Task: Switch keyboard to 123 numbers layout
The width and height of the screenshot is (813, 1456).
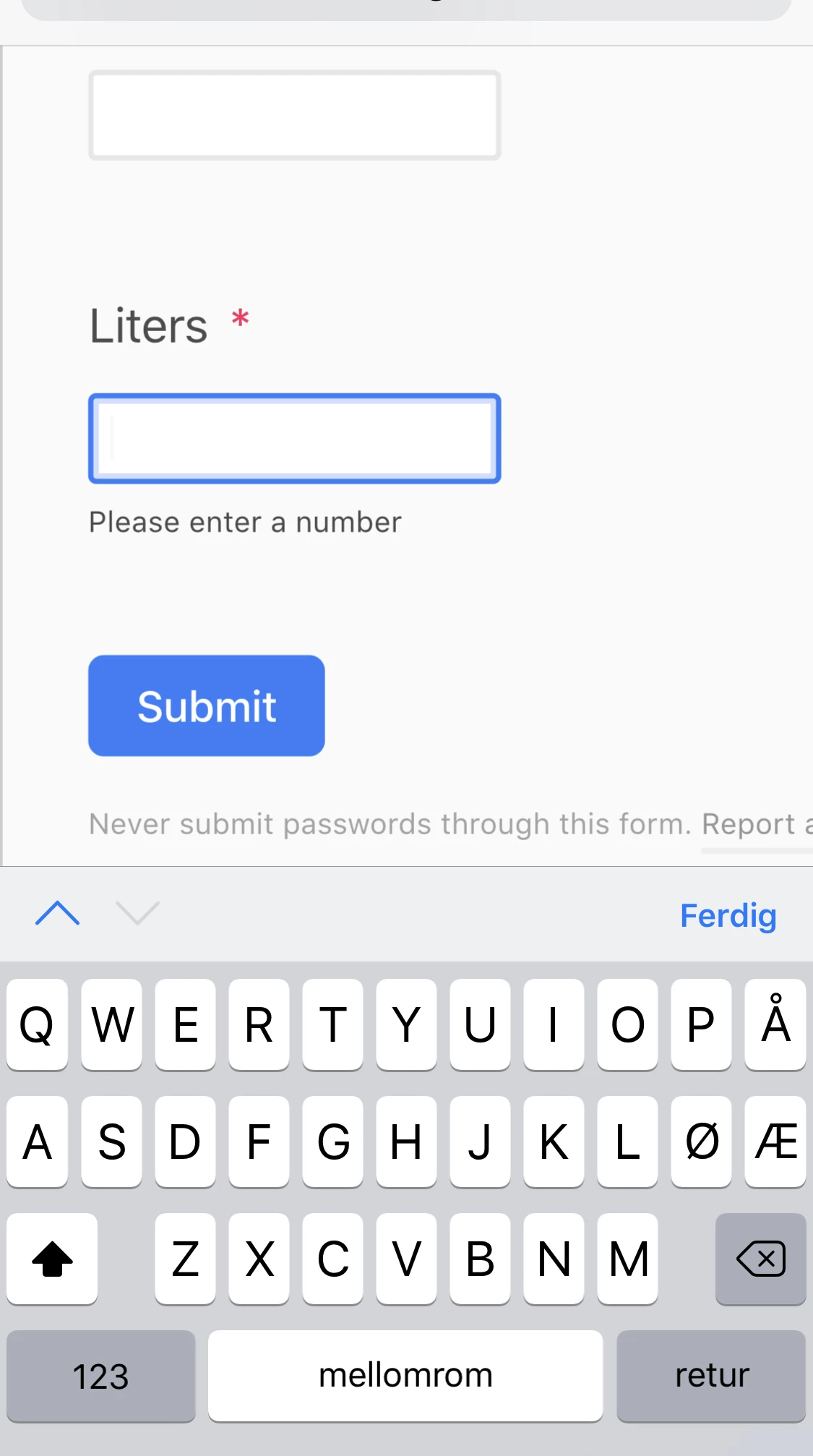Action: (101, 1376)
